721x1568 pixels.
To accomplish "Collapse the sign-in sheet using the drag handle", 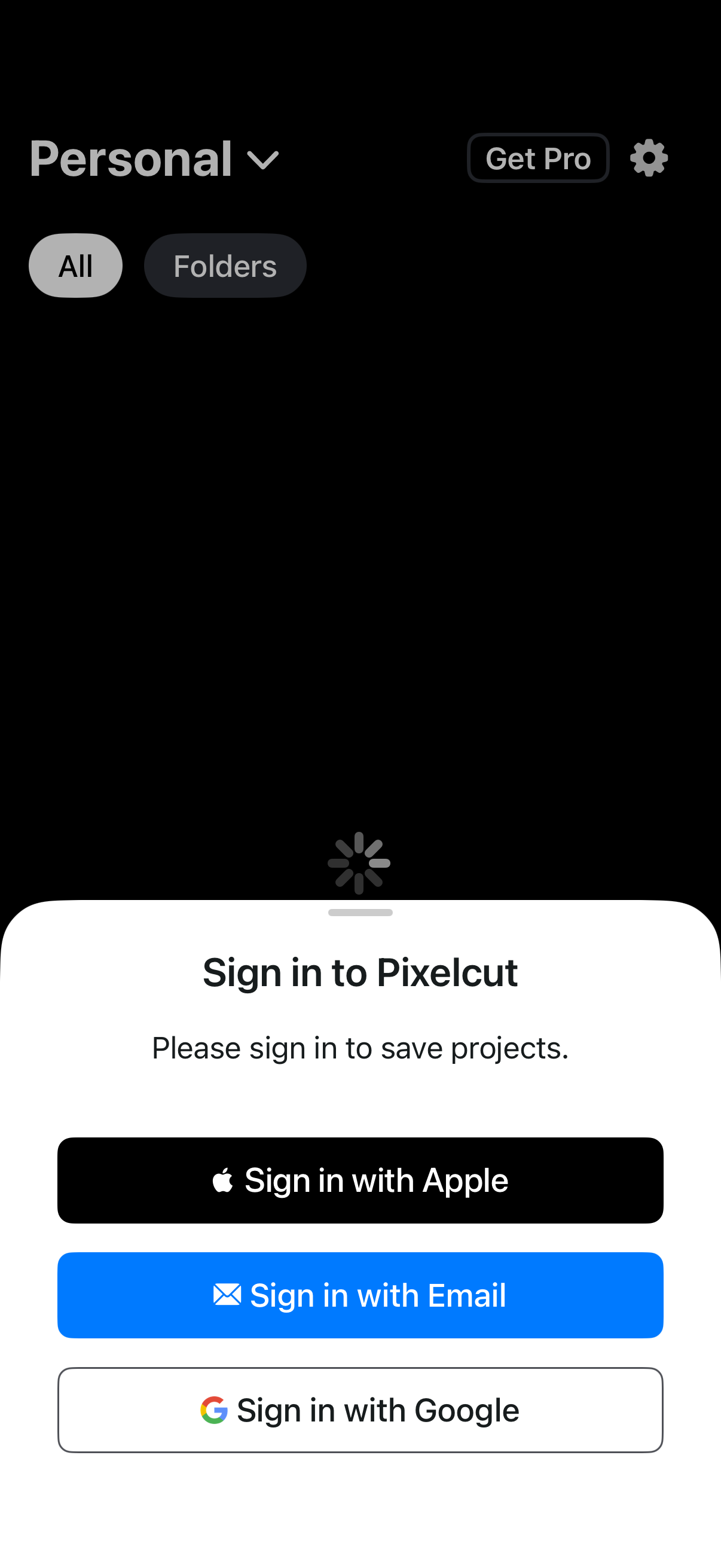I will click(x=360, y=913).
